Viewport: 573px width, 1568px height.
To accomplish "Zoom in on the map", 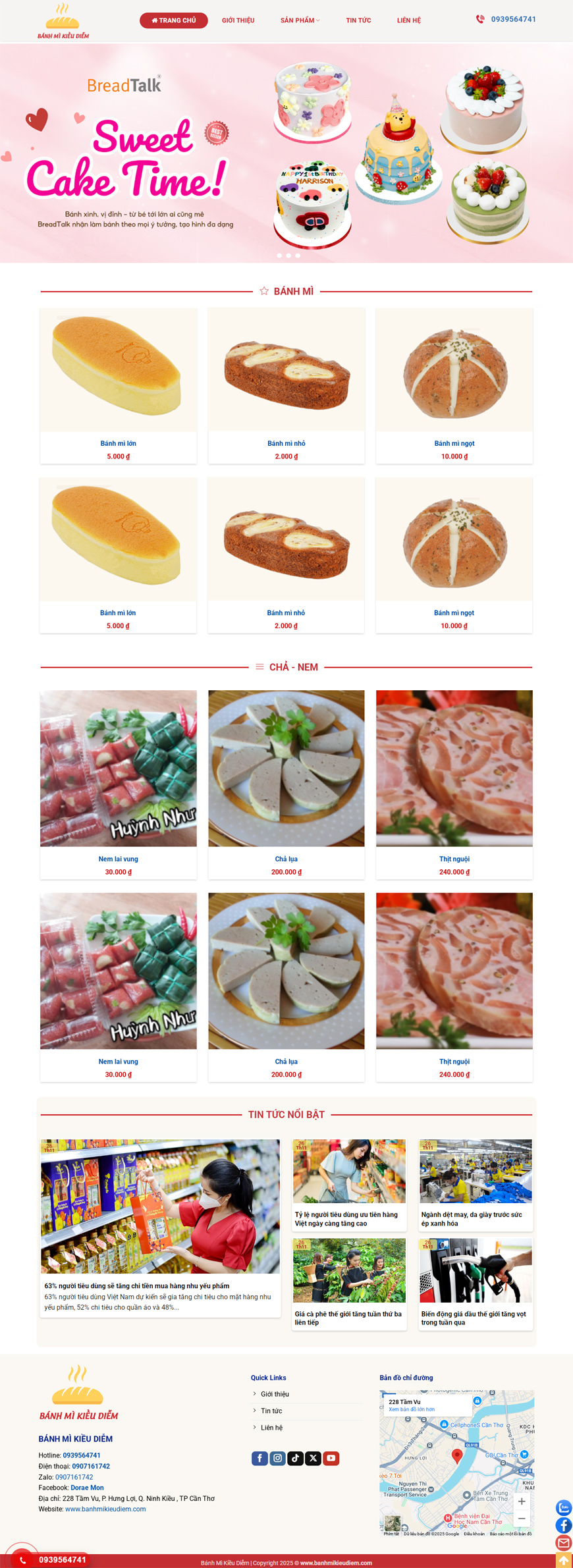I will [522, 1501].
